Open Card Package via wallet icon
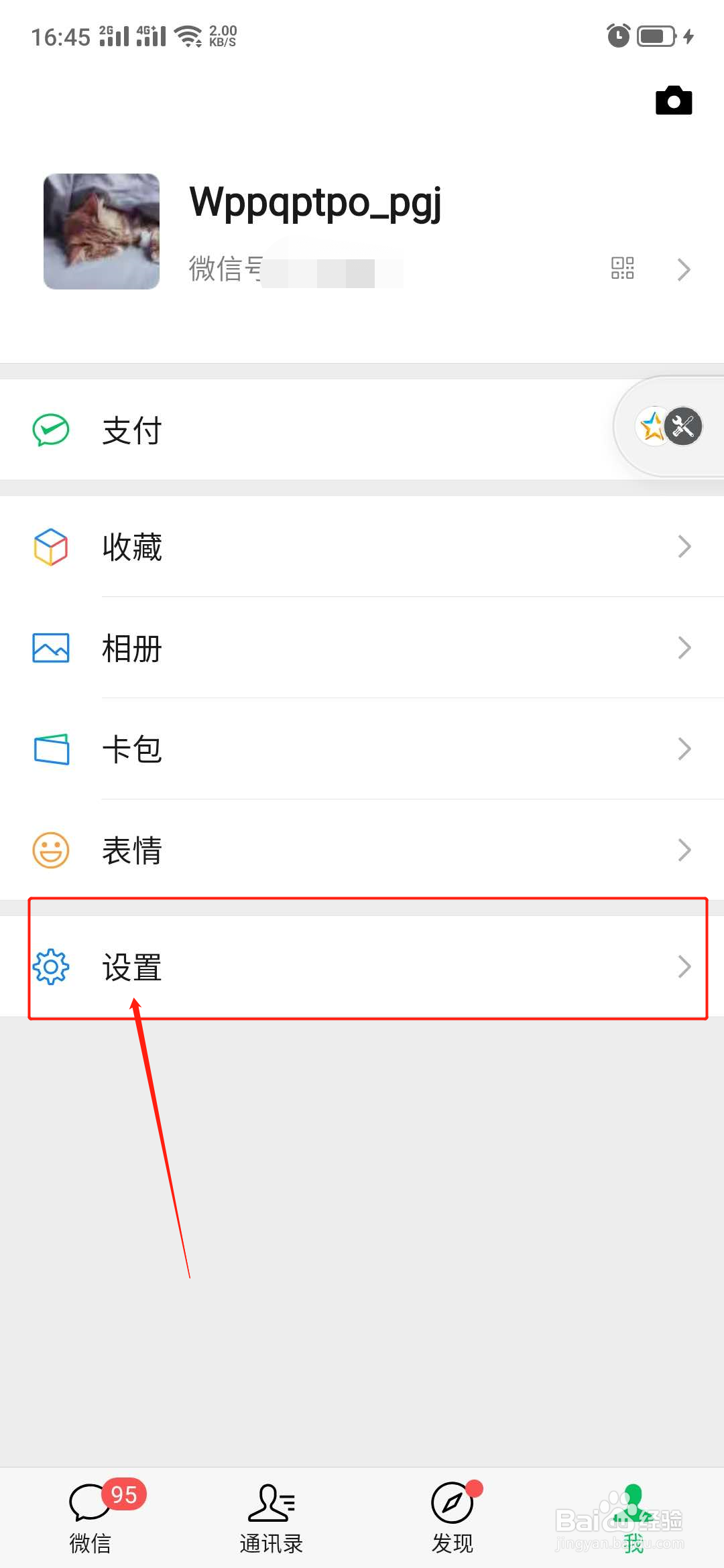 [51, 749]
